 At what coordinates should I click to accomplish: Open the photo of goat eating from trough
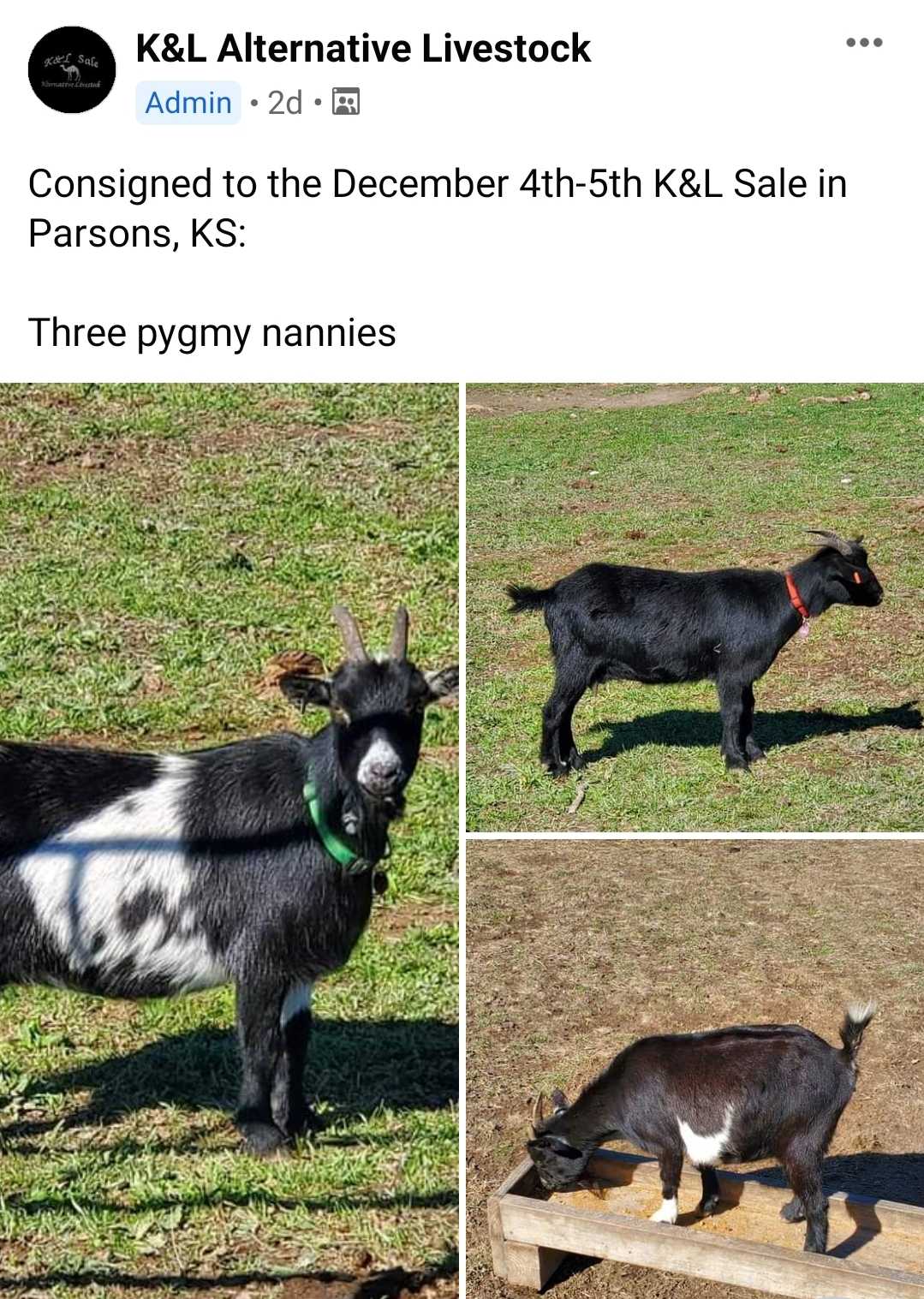pyautogui.click(x=694, y=1069)
